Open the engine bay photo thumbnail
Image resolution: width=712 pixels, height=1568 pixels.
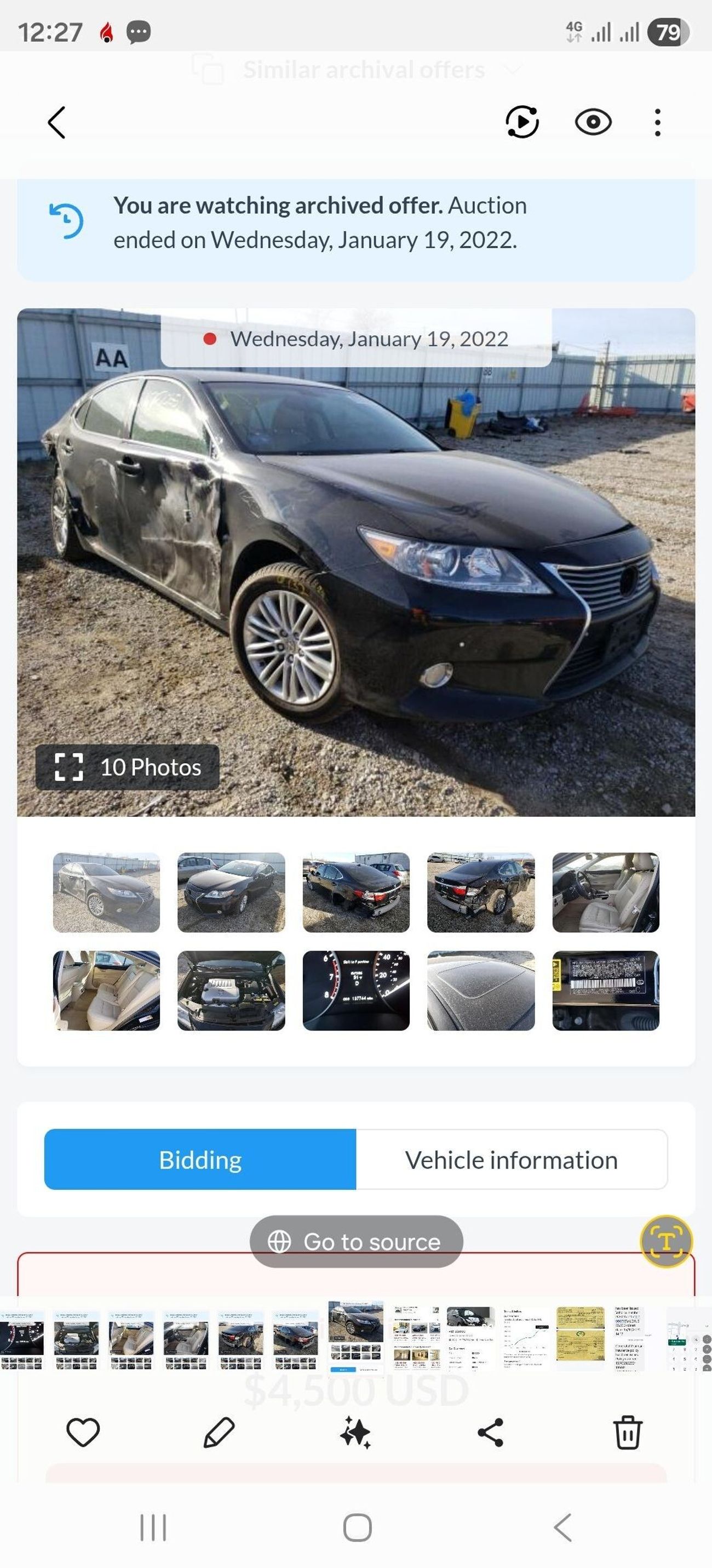[x=230, y=989]
